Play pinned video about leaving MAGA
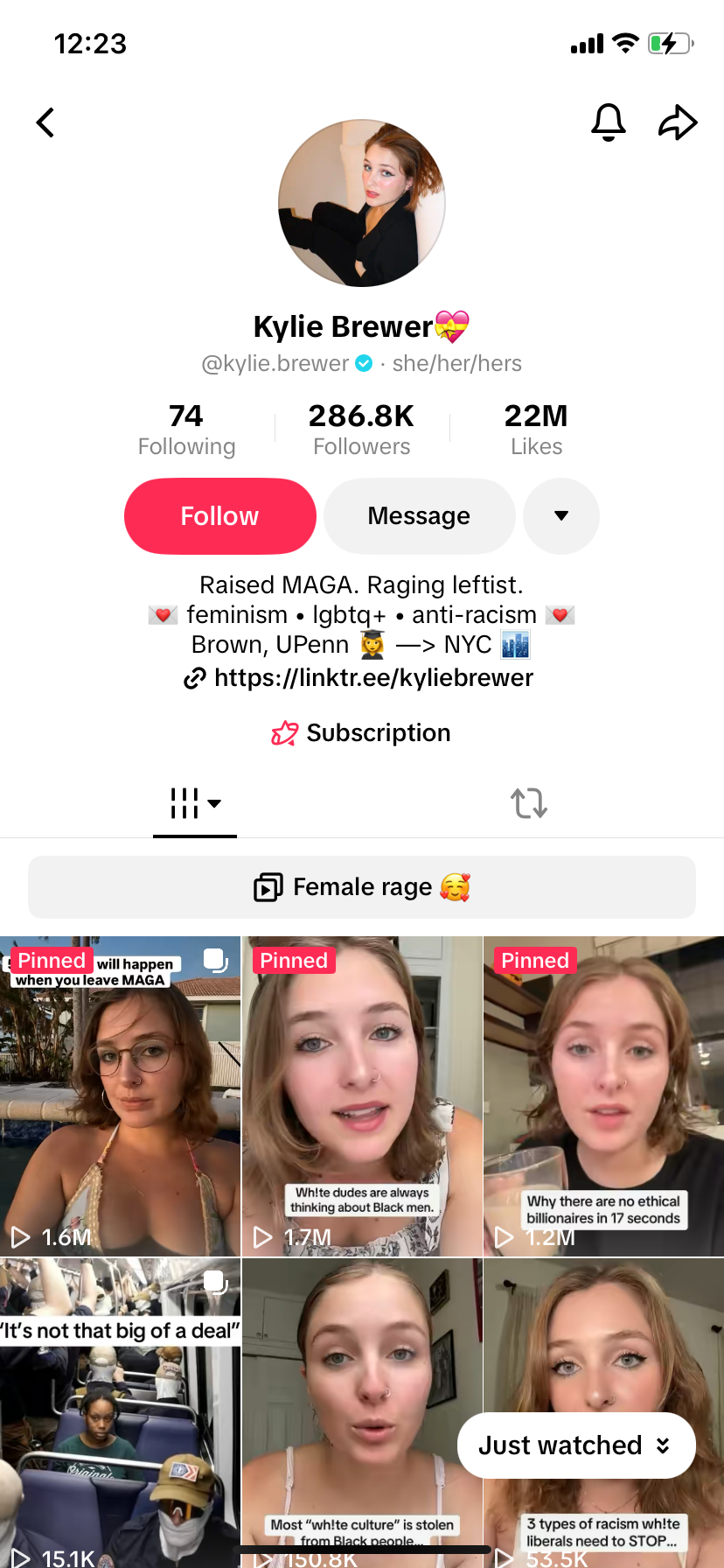The image size is (724, 1568). 120,1096
